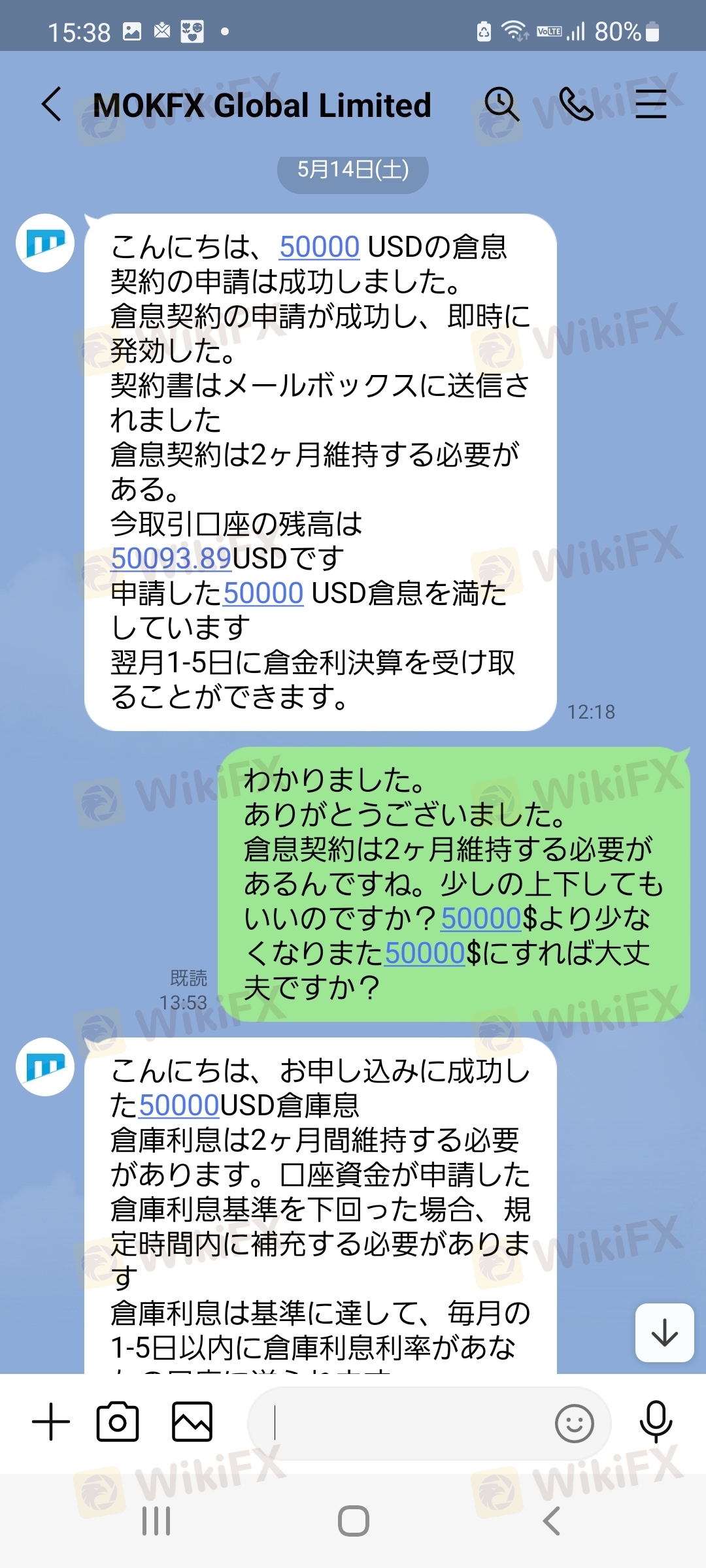Screen dimensions: 706x1568
Task: Go to the system home screen
Action: 353,1521
